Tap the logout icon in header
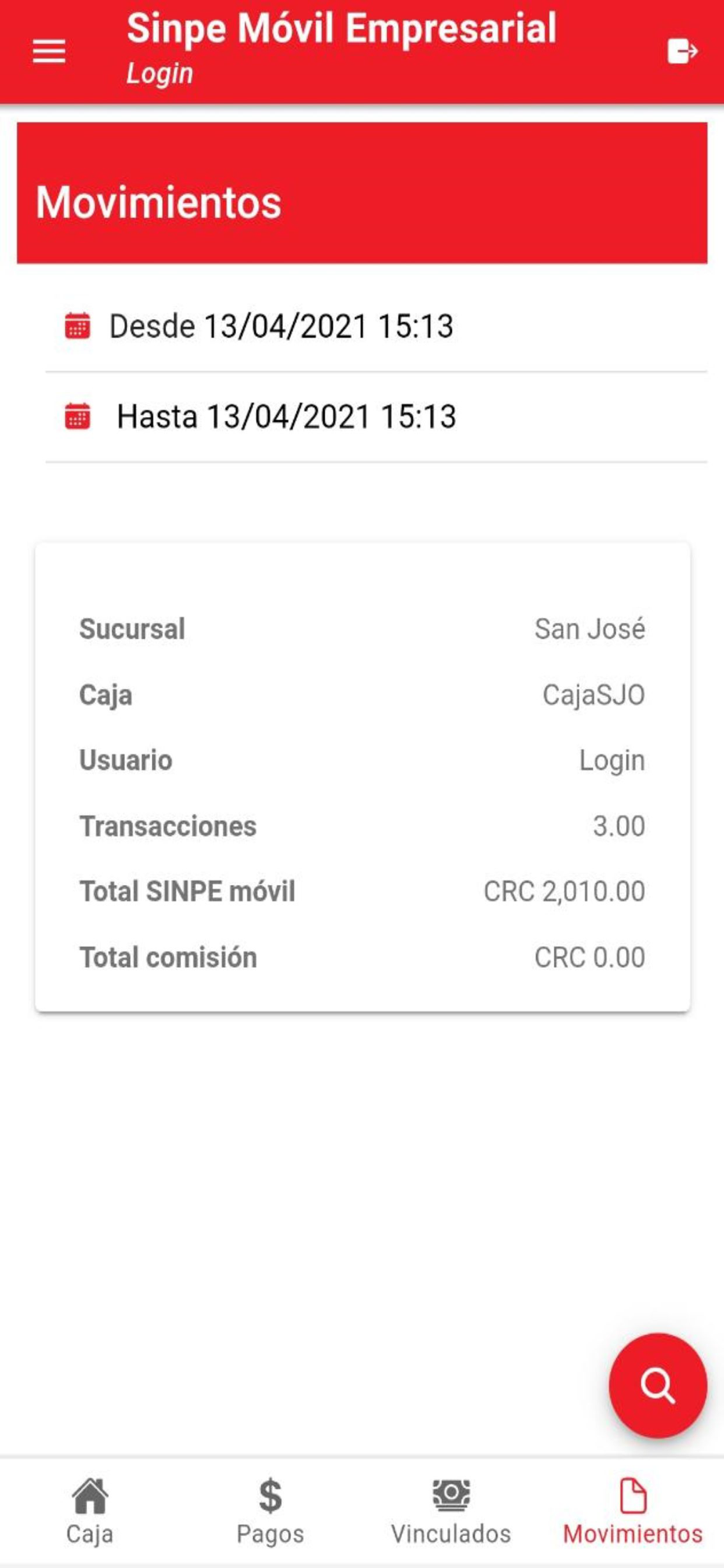Image resolution: width=724 pixels, height=1568 pixels. tap(682, 52)
